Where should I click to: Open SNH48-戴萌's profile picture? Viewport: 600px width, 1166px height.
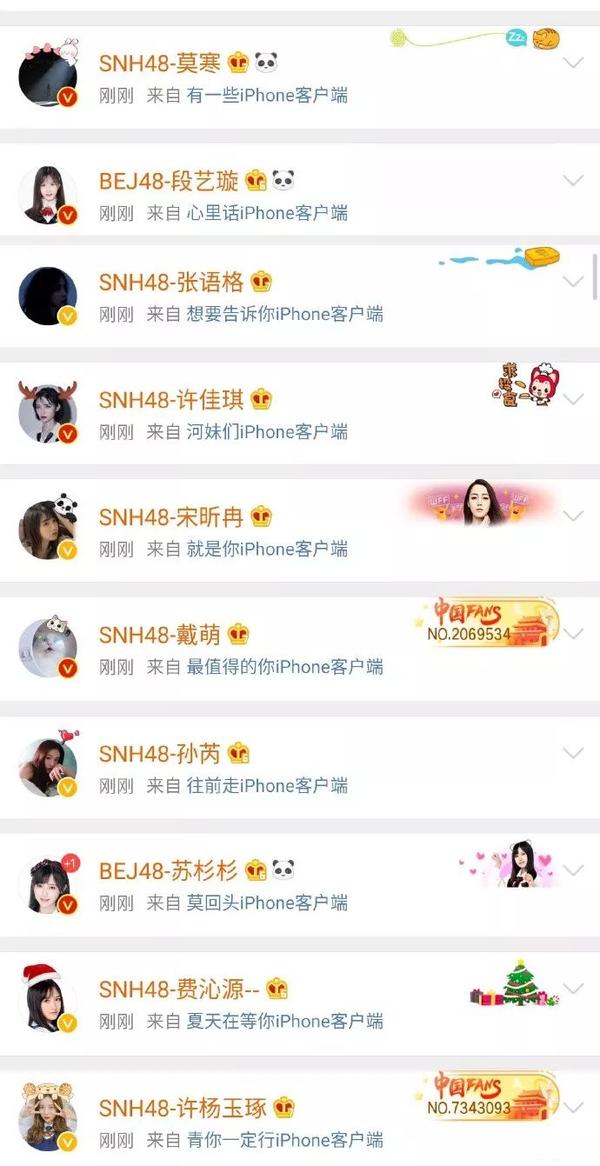[x=48, y=648]
